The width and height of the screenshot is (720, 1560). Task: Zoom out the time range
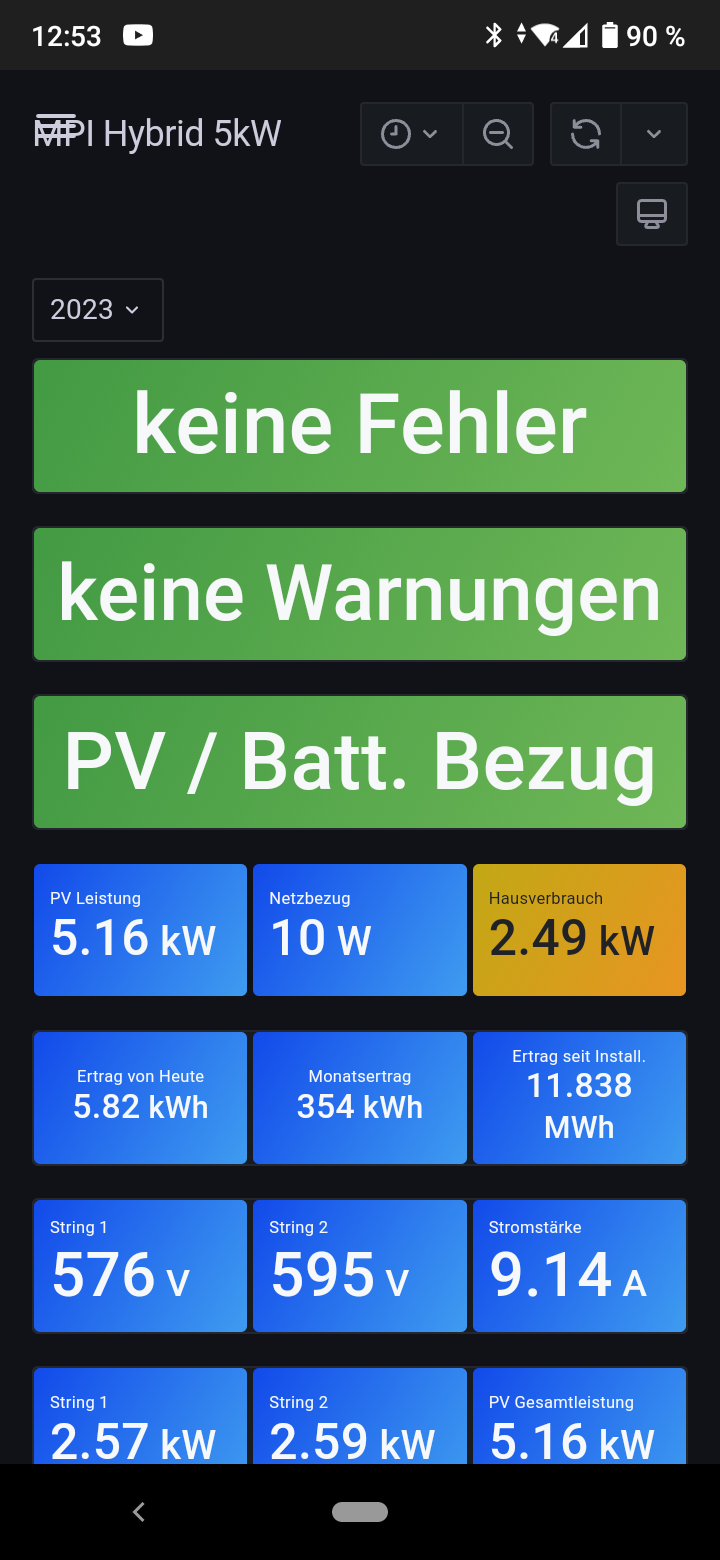[x=498, y=134]
